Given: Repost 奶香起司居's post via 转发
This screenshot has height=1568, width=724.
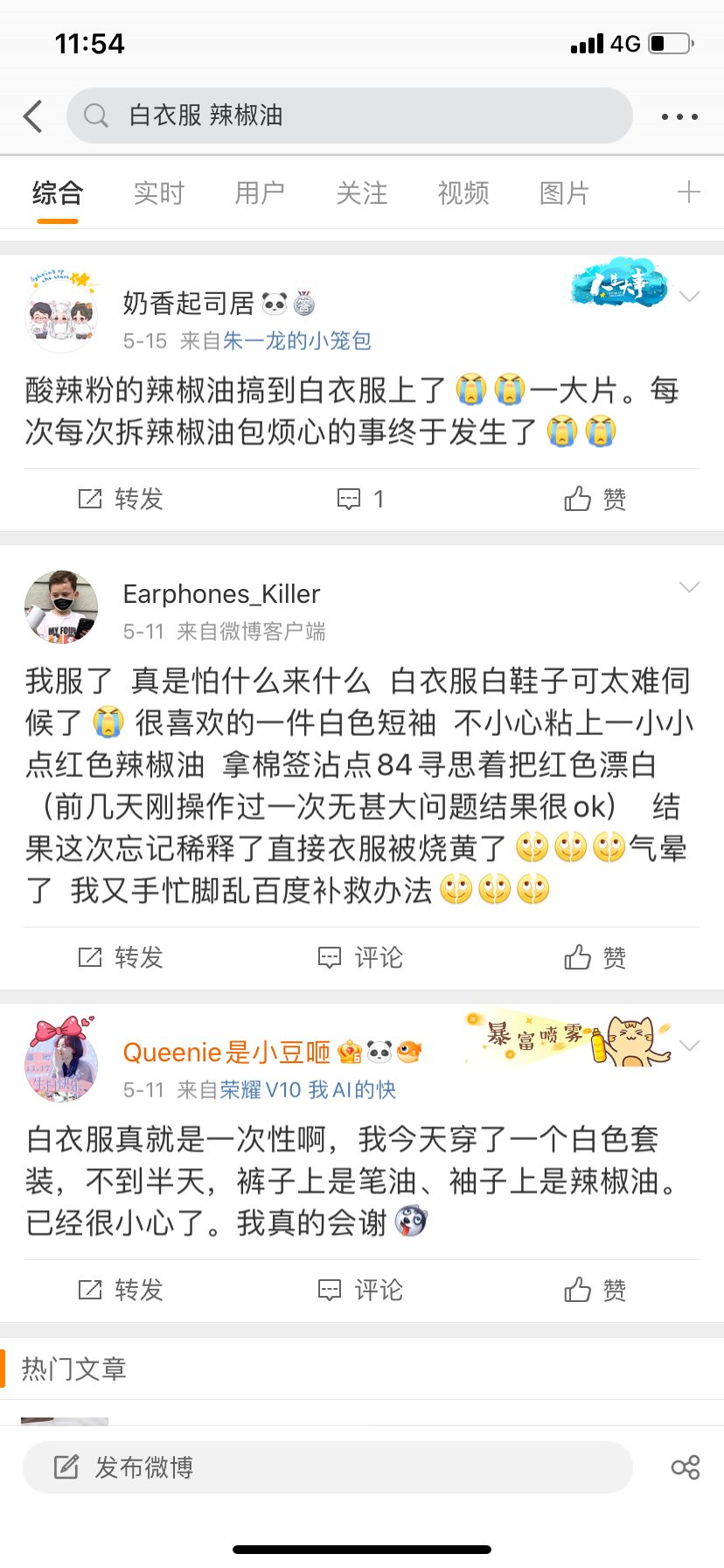Looking at the screenshot, I should pyautogui.click(x=121, y=499).
